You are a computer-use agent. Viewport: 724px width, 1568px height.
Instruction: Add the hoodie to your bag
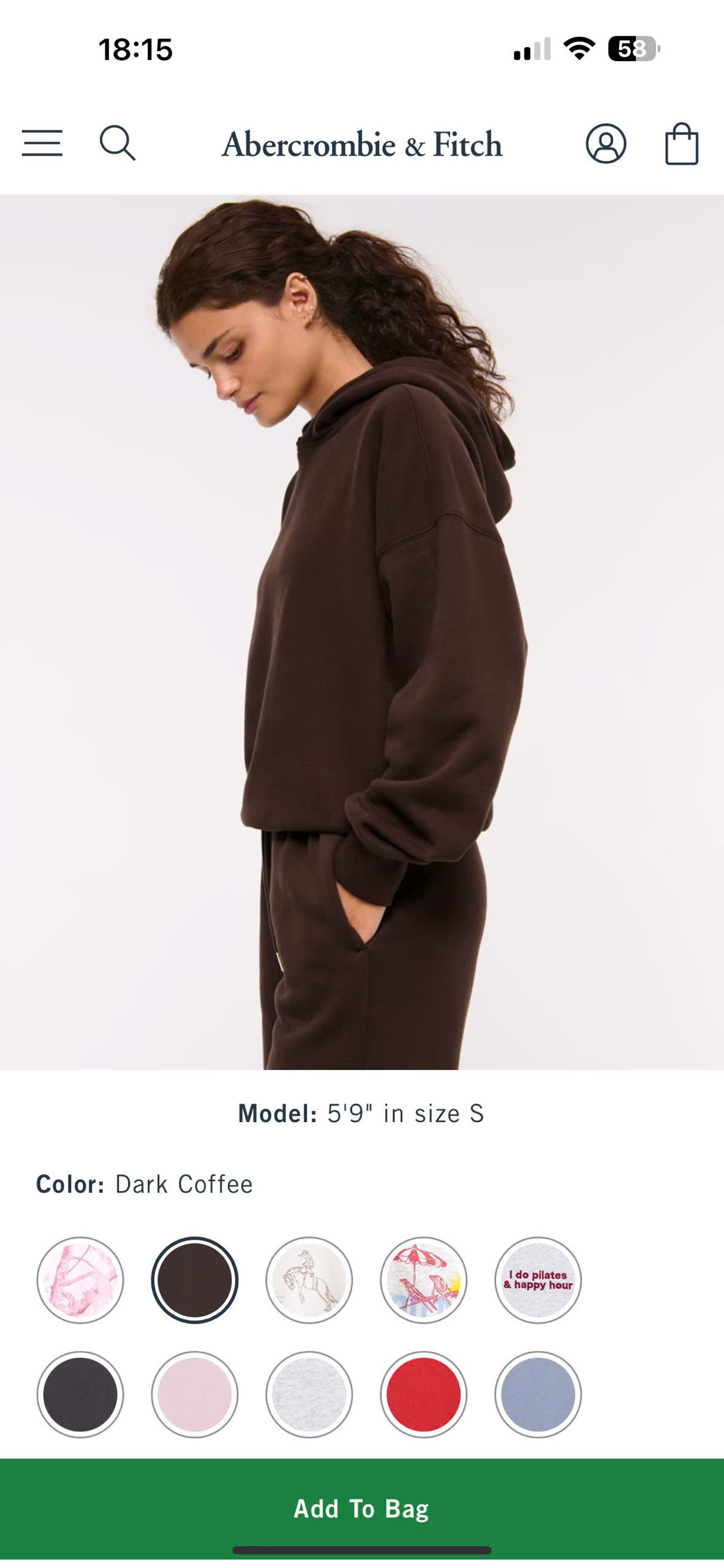[362, 1509]
